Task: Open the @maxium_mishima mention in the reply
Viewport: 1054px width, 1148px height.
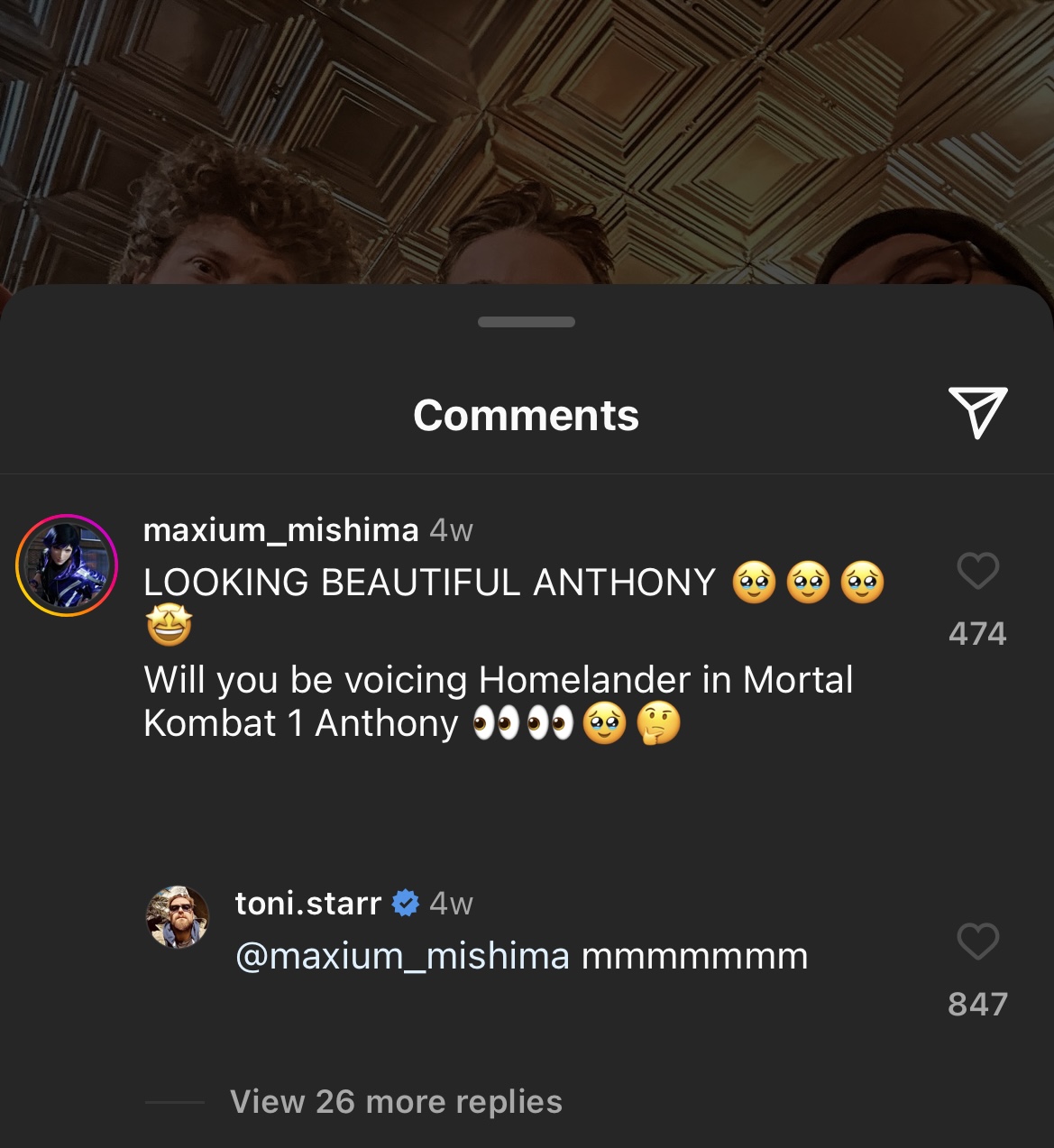Action: coord(402,956)
